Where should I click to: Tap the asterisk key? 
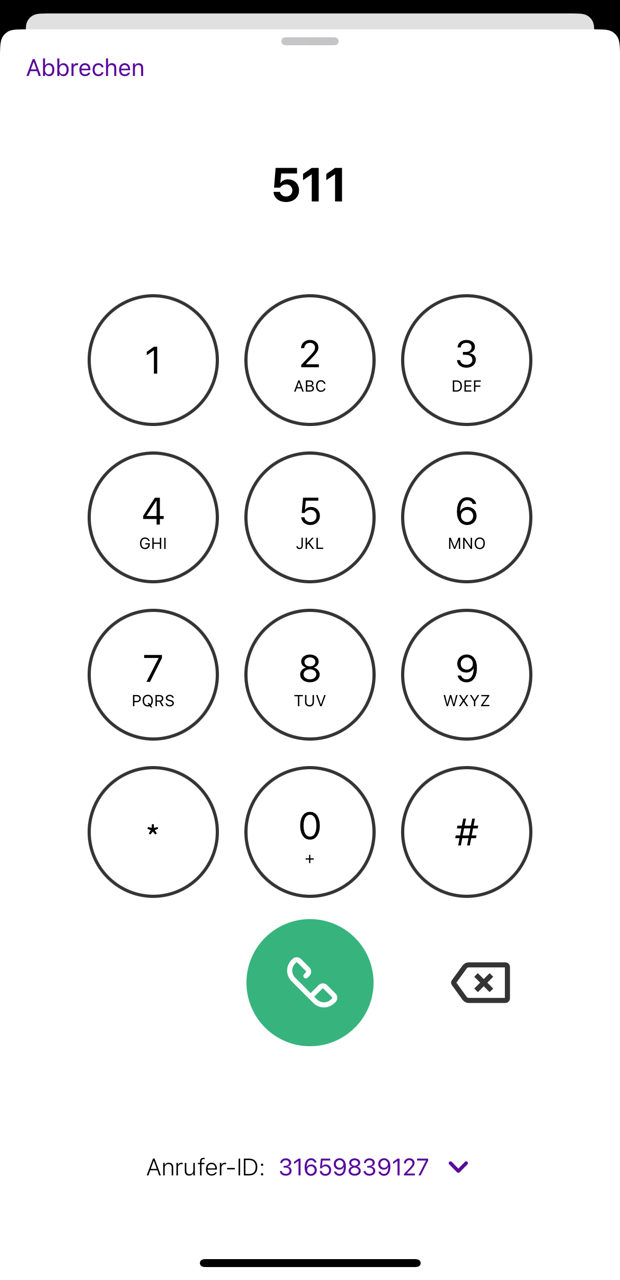(153, 831)
